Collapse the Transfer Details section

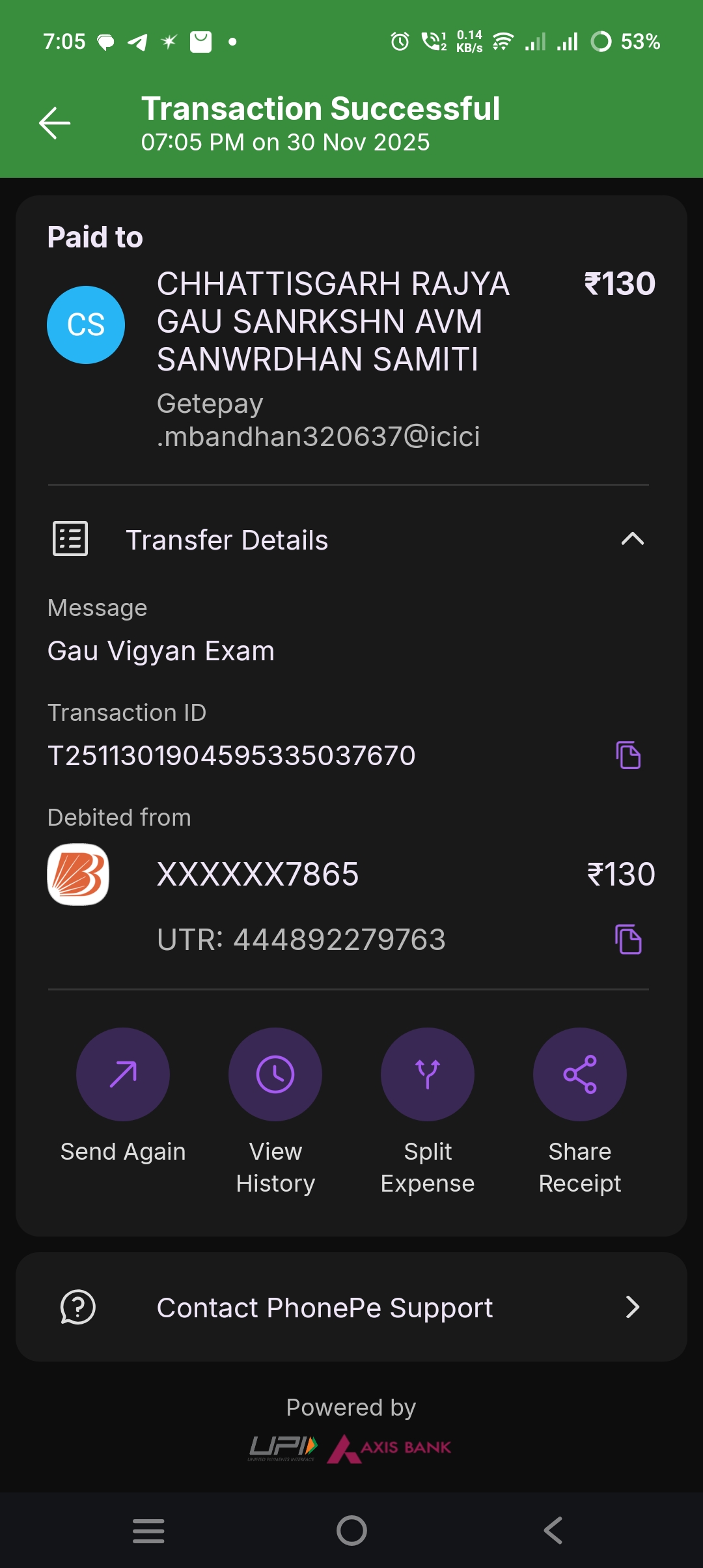coord(632,539)
